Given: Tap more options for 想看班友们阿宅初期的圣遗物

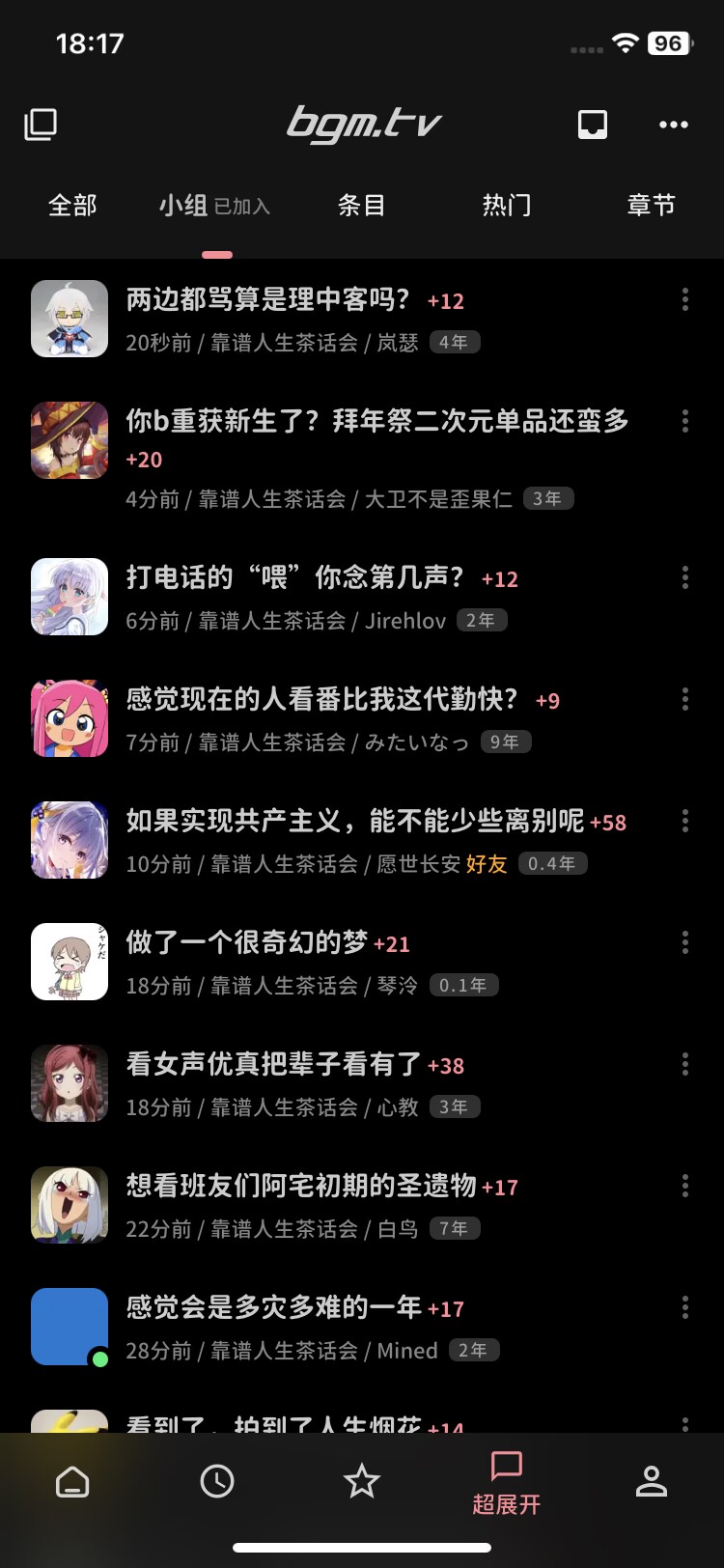Looking at the screenshot, I should [x=684, y=1186].
